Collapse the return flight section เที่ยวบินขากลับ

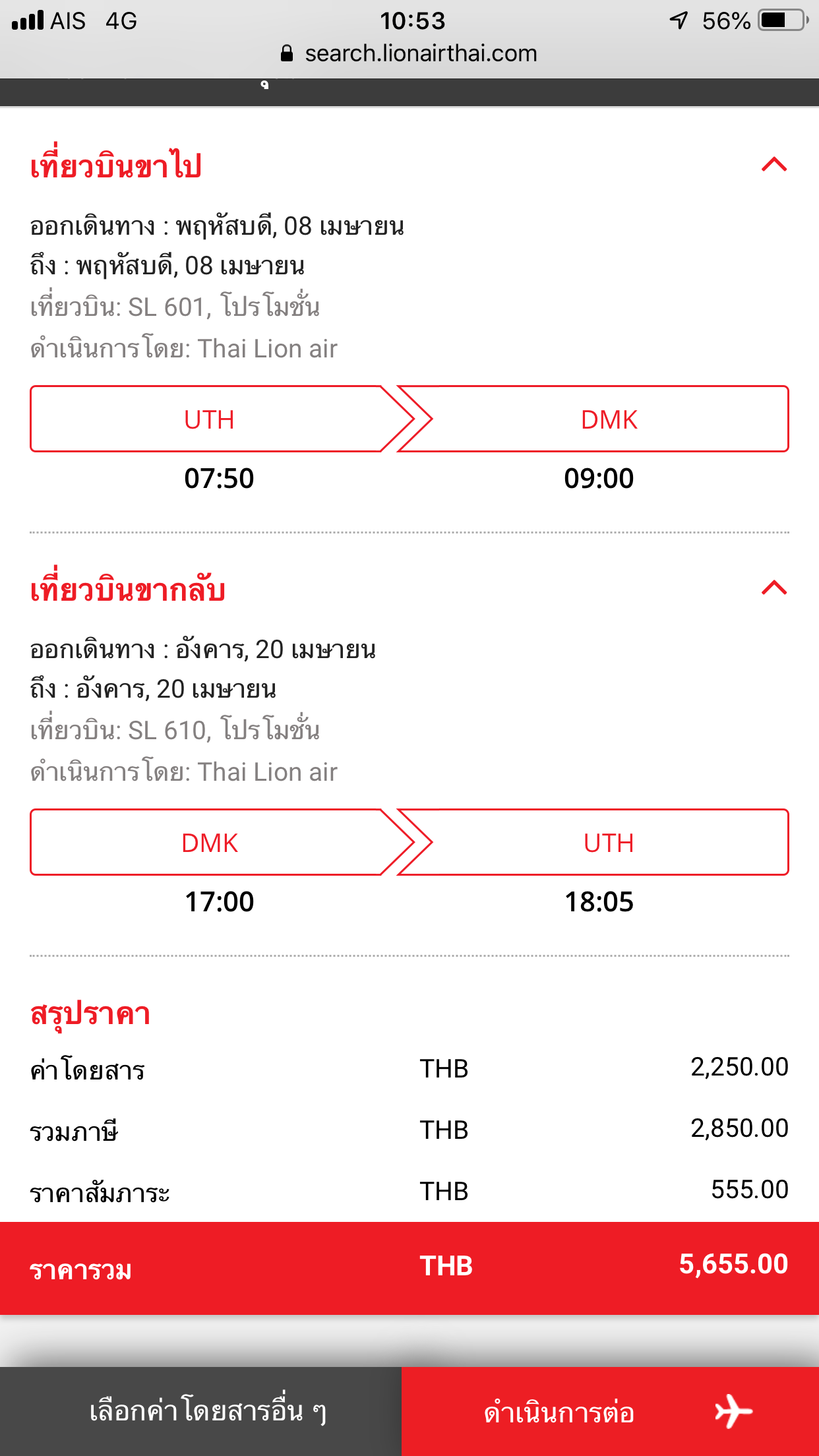coord(774,588)
